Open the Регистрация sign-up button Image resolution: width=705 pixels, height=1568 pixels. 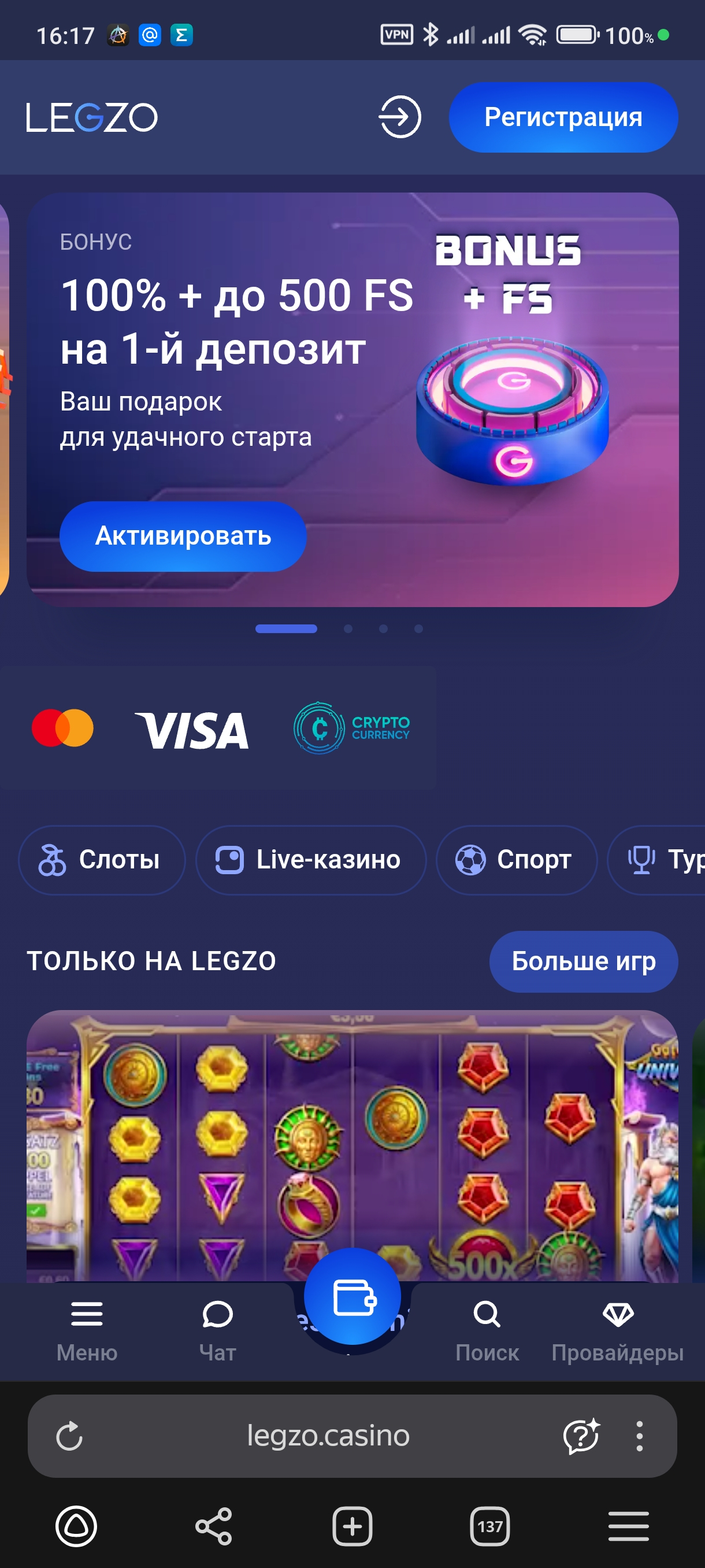tap(563, 117)
